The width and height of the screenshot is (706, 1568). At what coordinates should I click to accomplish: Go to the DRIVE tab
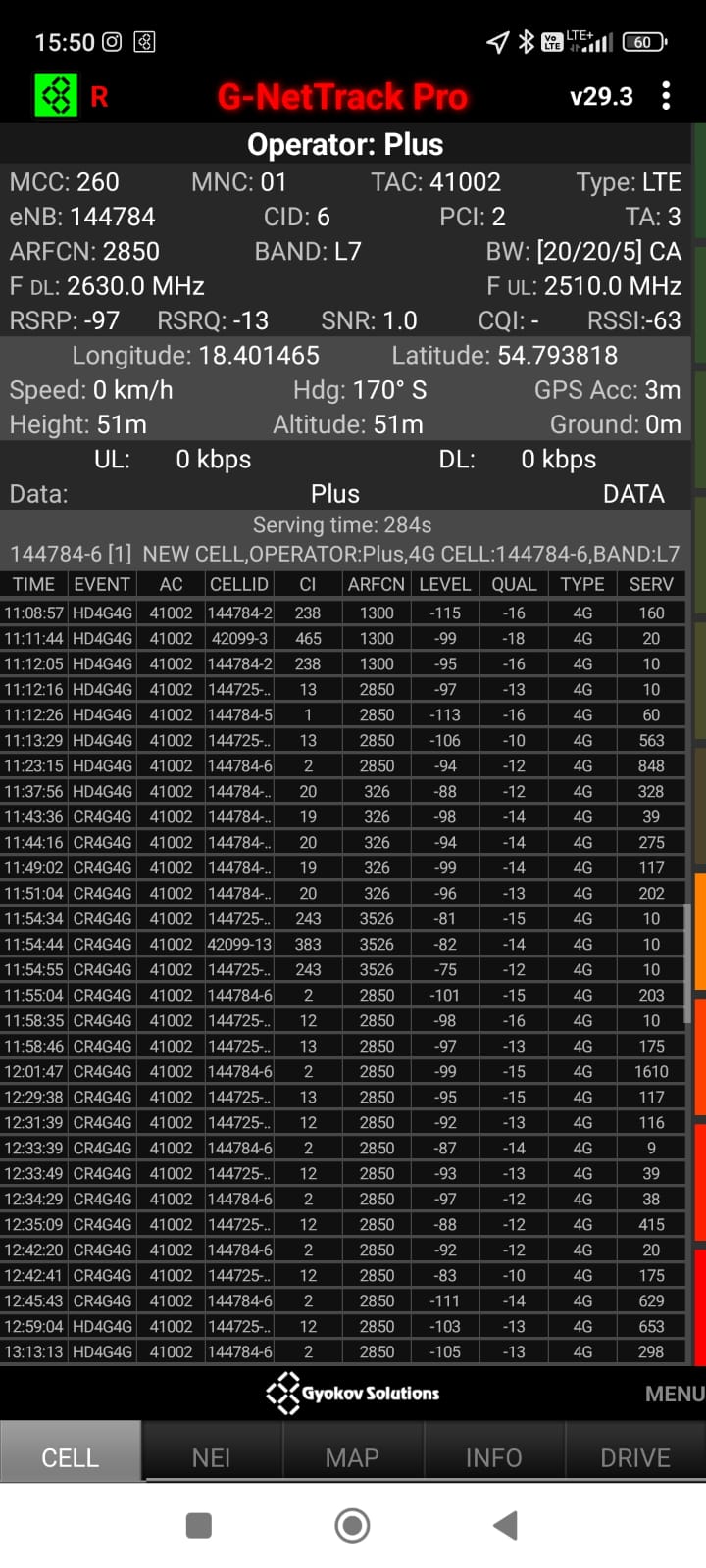click(x=634, y=1456)
